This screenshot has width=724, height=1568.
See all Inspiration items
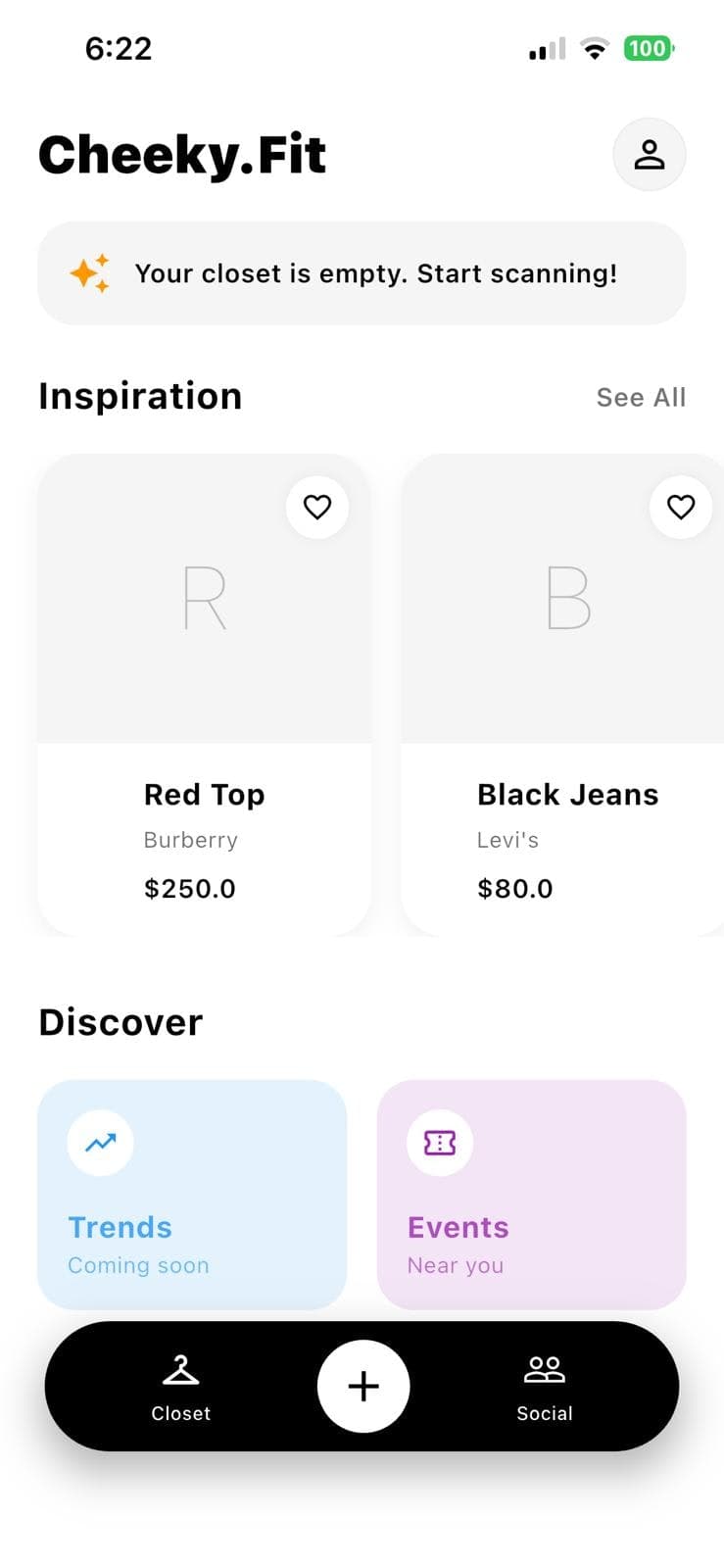pyautogui.click(x=641, y=397)
